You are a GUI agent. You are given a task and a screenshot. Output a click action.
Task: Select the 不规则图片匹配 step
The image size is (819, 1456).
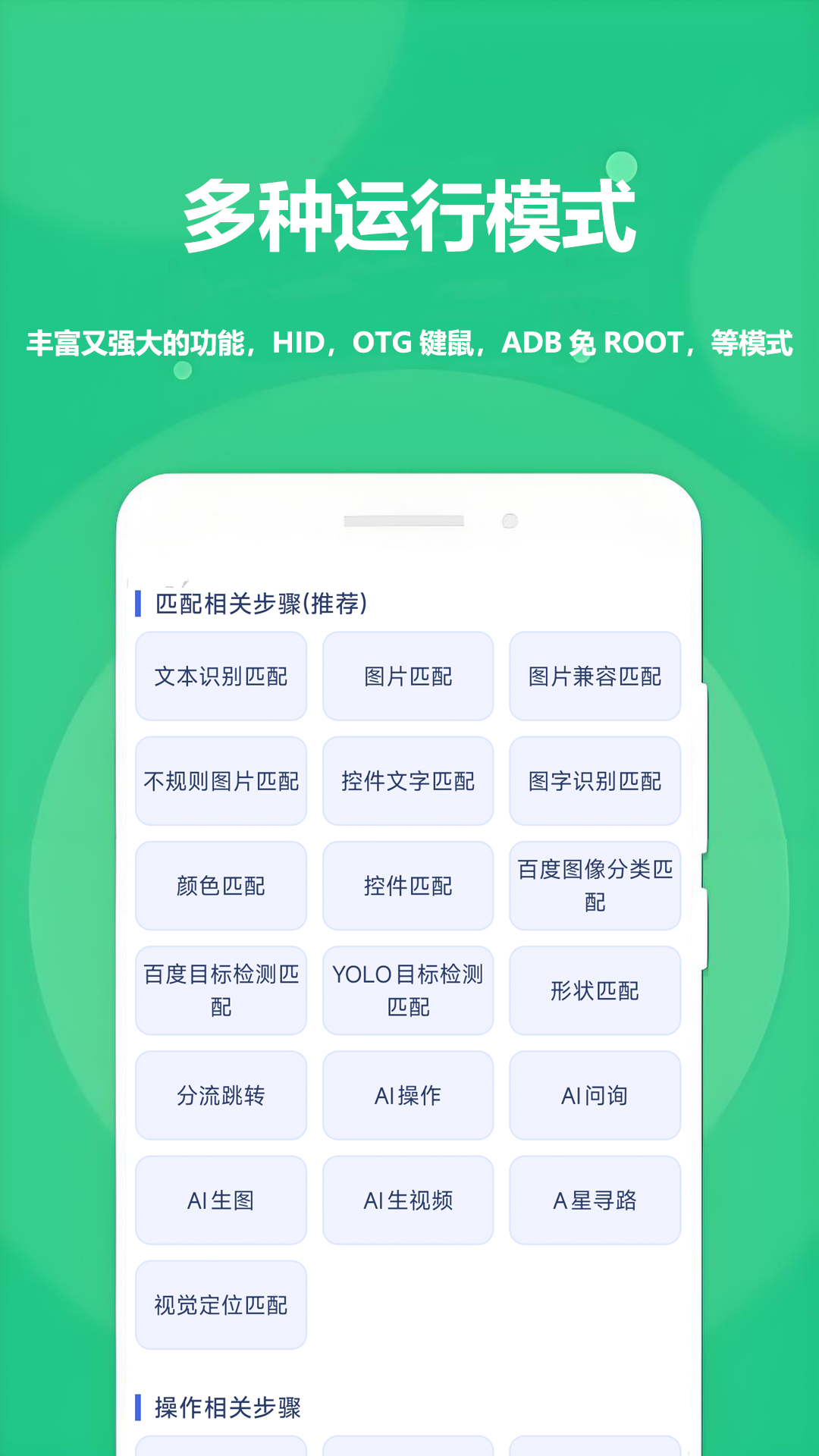click(221, 780)
